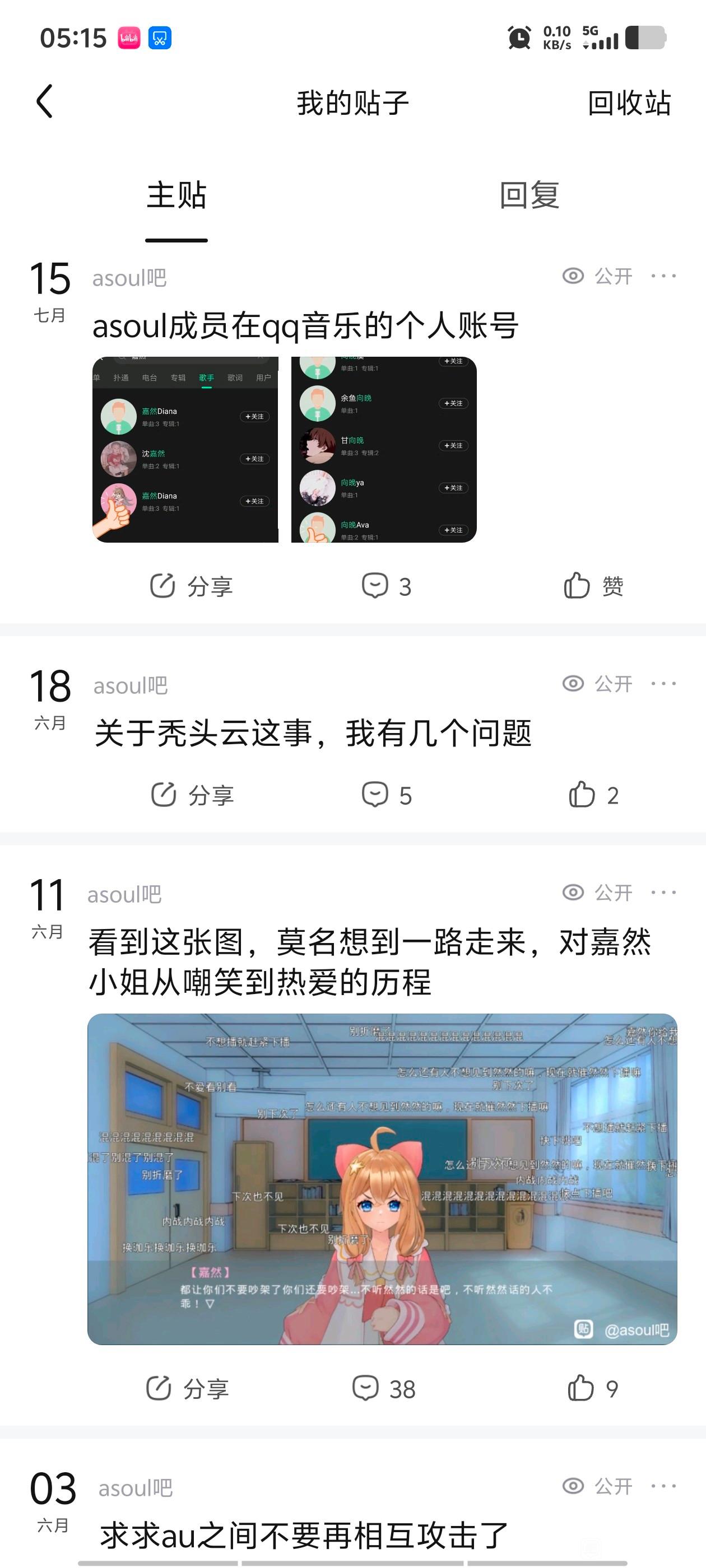The image size is (706, 1568).
Task: Open the 3 comments on qq音乐 post
Action: (386, 586)
